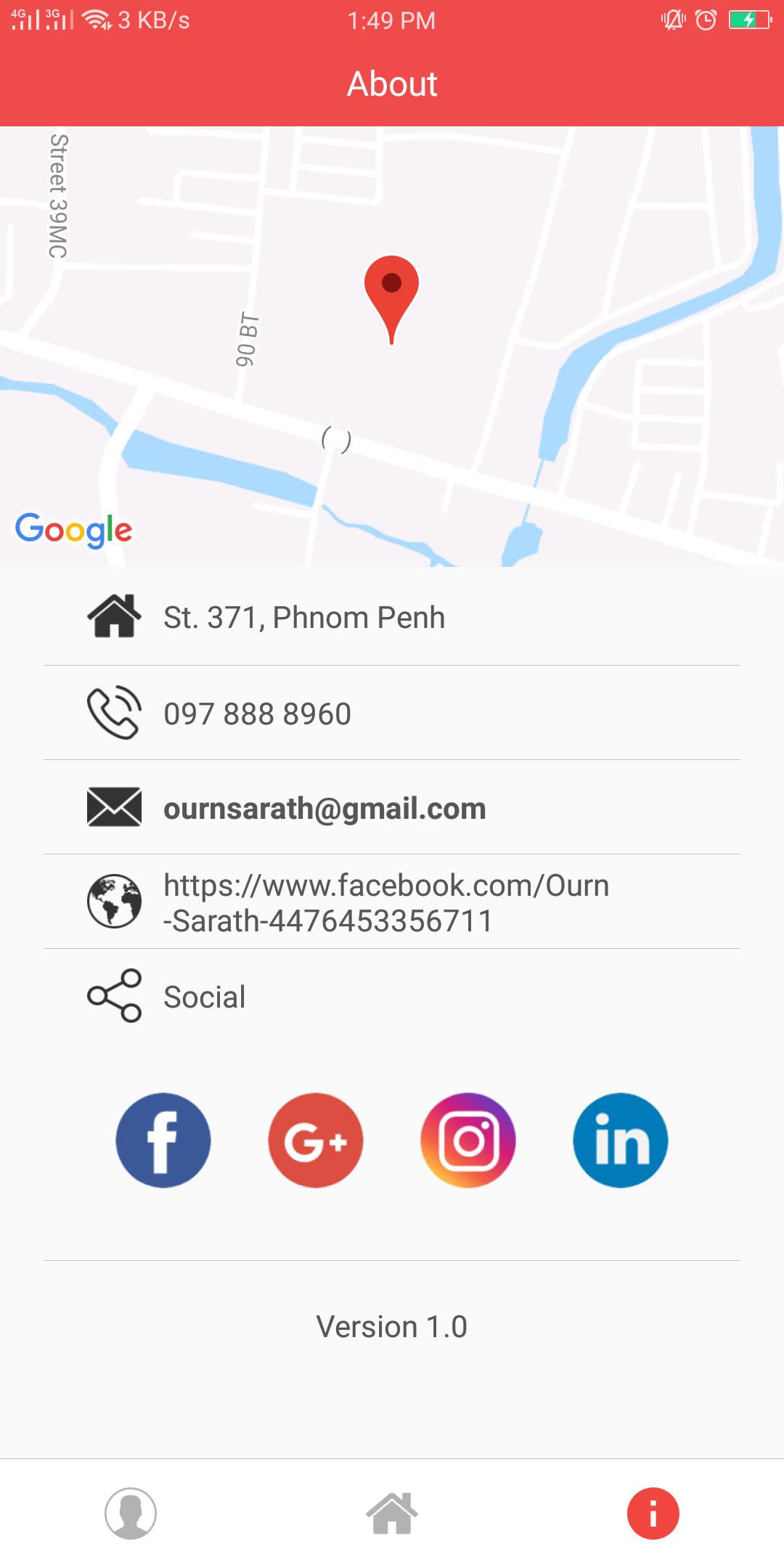Open the St. 371, Phnom Penh address row
This screenshot has height=1568, width=784.
(392, 617)
